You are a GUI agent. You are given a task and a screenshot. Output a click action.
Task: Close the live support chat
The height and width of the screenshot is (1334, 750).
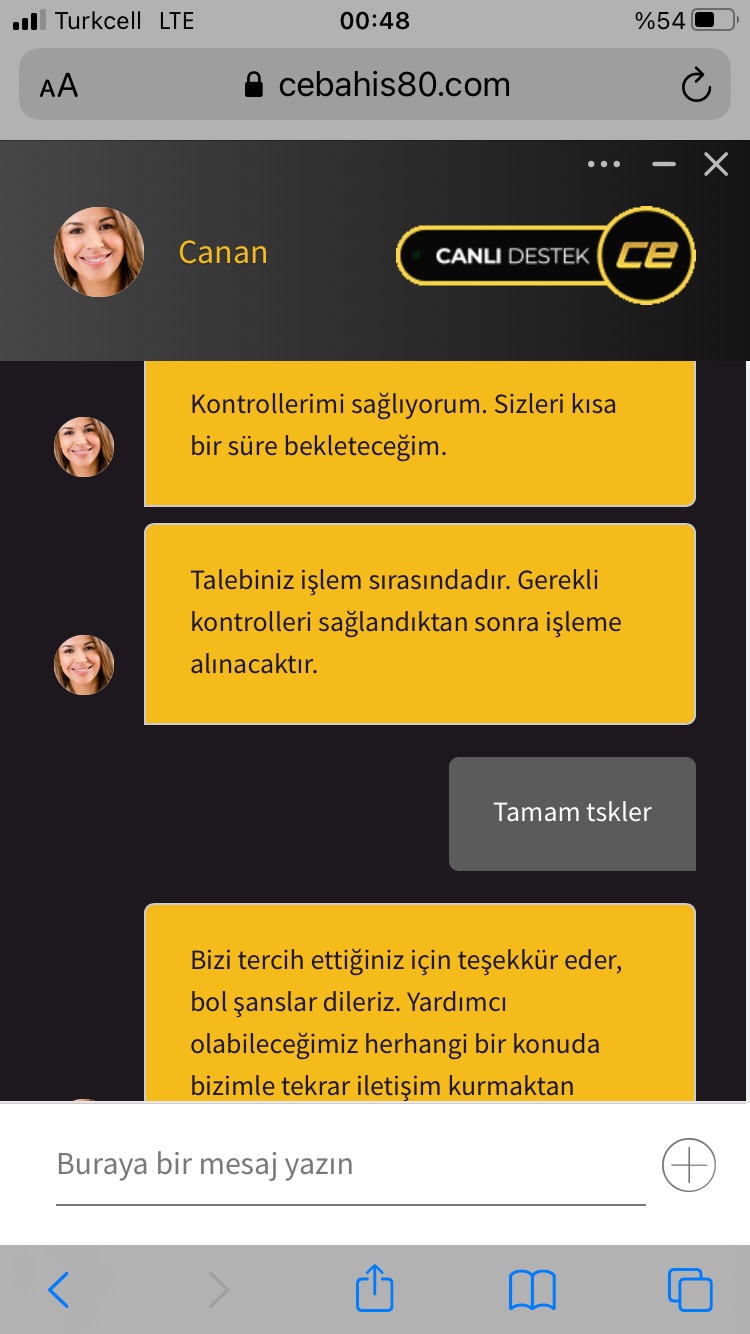(716, 164)
